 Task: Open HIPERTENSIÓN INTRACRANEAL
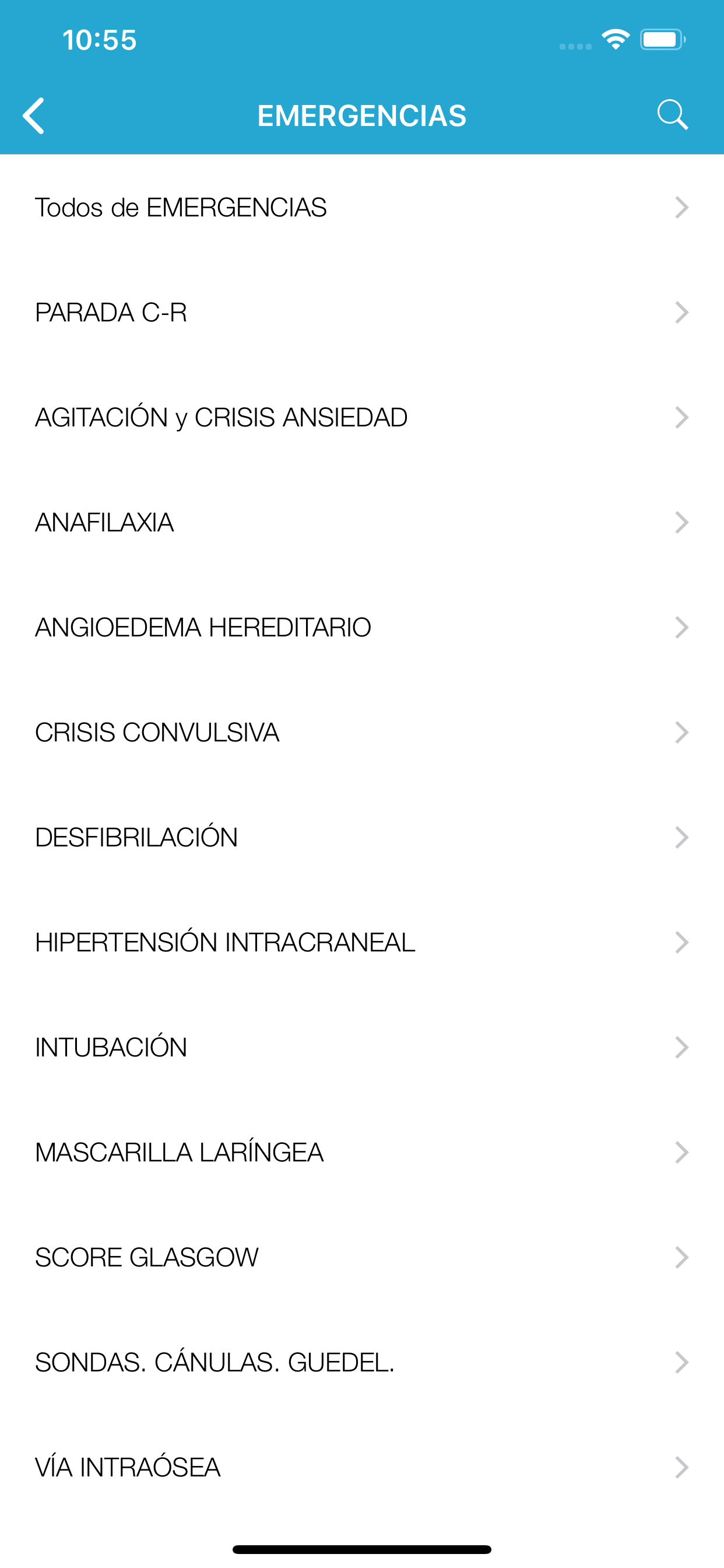(362, 942)
